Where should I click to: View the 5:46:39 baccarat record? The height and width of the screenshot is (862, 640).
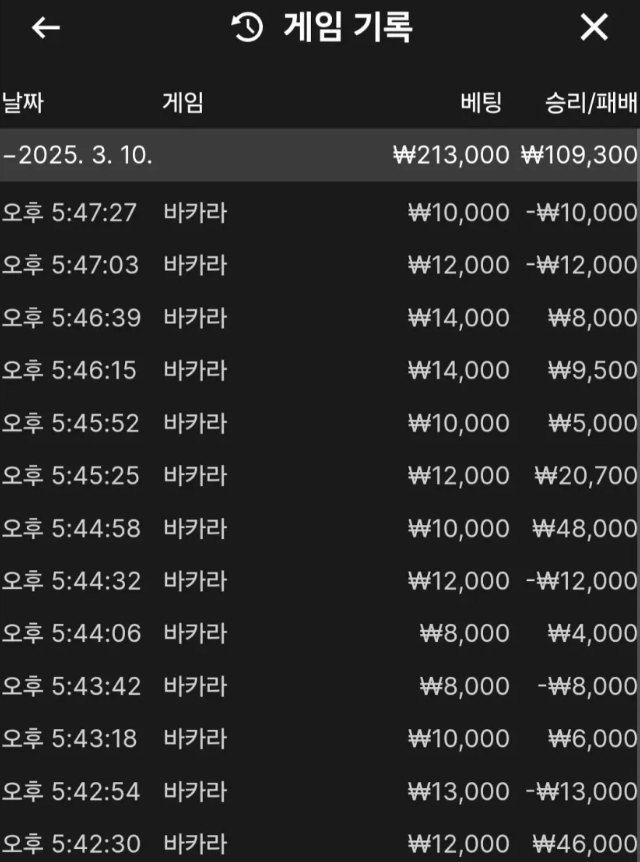point(320,318)
